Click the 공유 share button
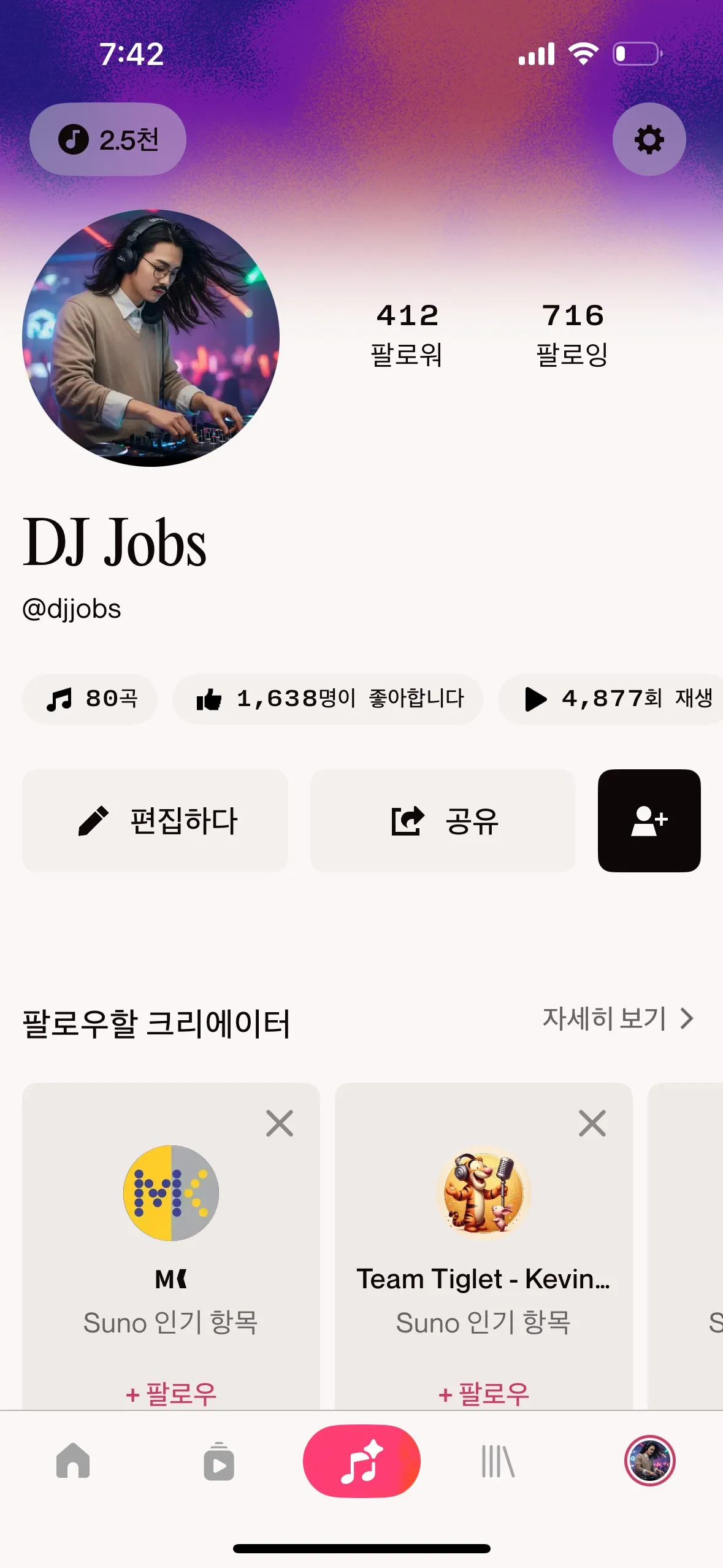Viewport: 723px width, 1568px height. tap(443, 821)
